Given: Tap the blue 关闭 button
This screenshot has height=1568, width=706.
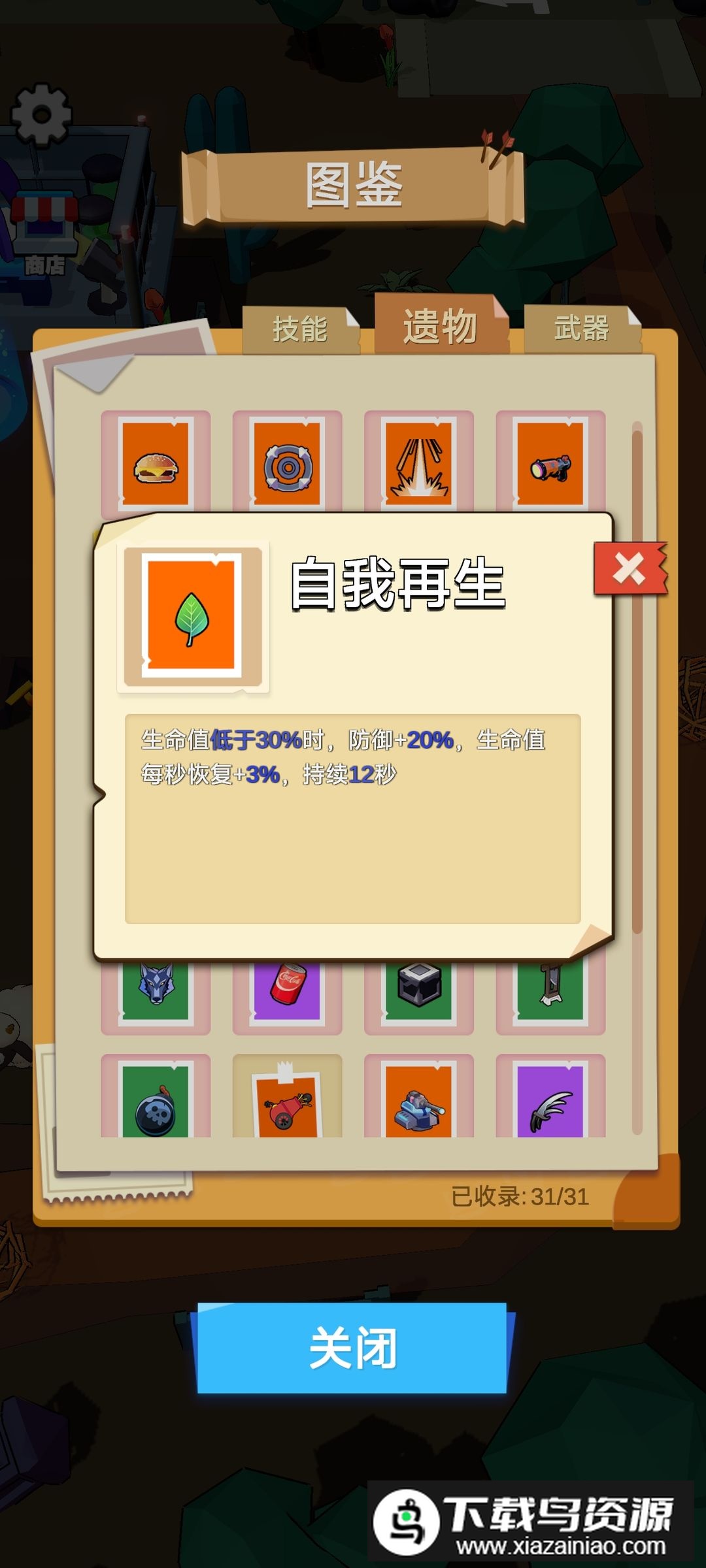Looking at the screenshot, I should (x=353, y=1348).
